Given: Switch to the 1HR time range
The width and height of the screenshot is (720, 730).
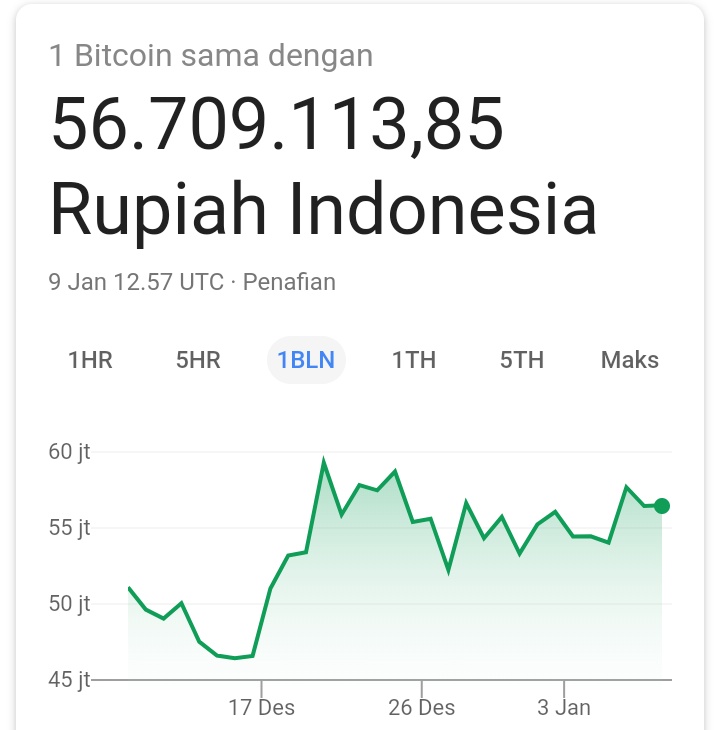Looking at the screenshot, I should (x=90, y=361).
